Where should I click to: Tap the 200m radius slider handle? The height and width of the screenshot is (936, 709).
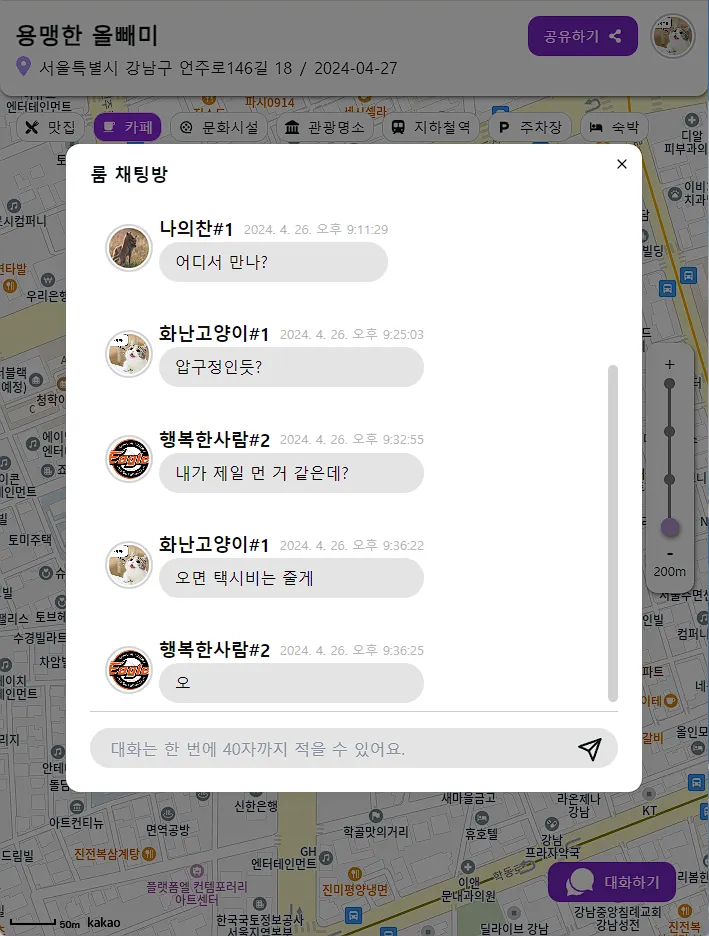click(670, 527)
